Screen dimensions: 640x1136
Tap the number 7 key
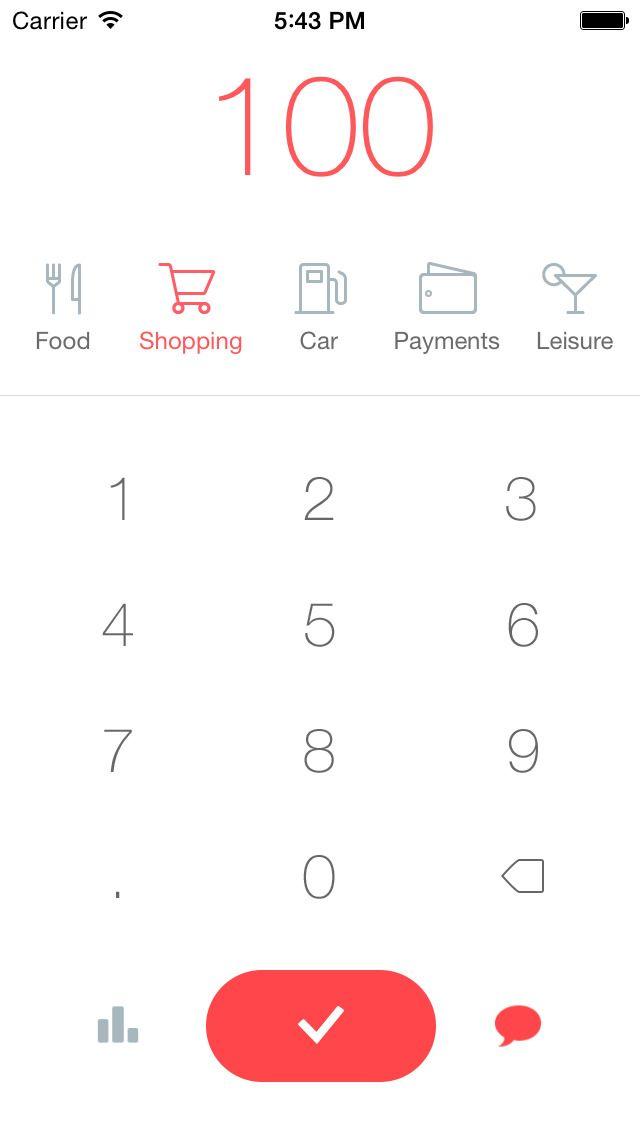(x=118, y=751)
